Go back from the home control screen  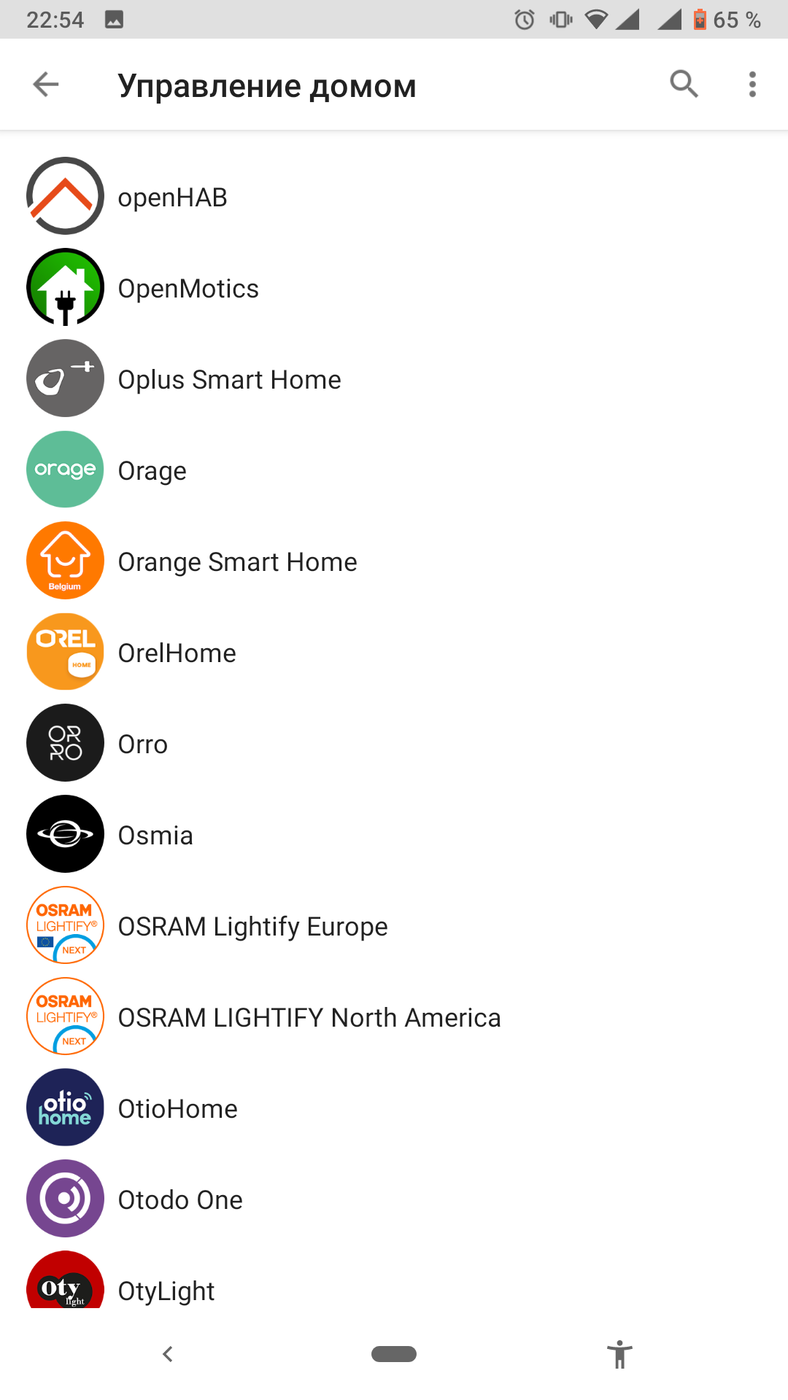click(x=46, y=85)
